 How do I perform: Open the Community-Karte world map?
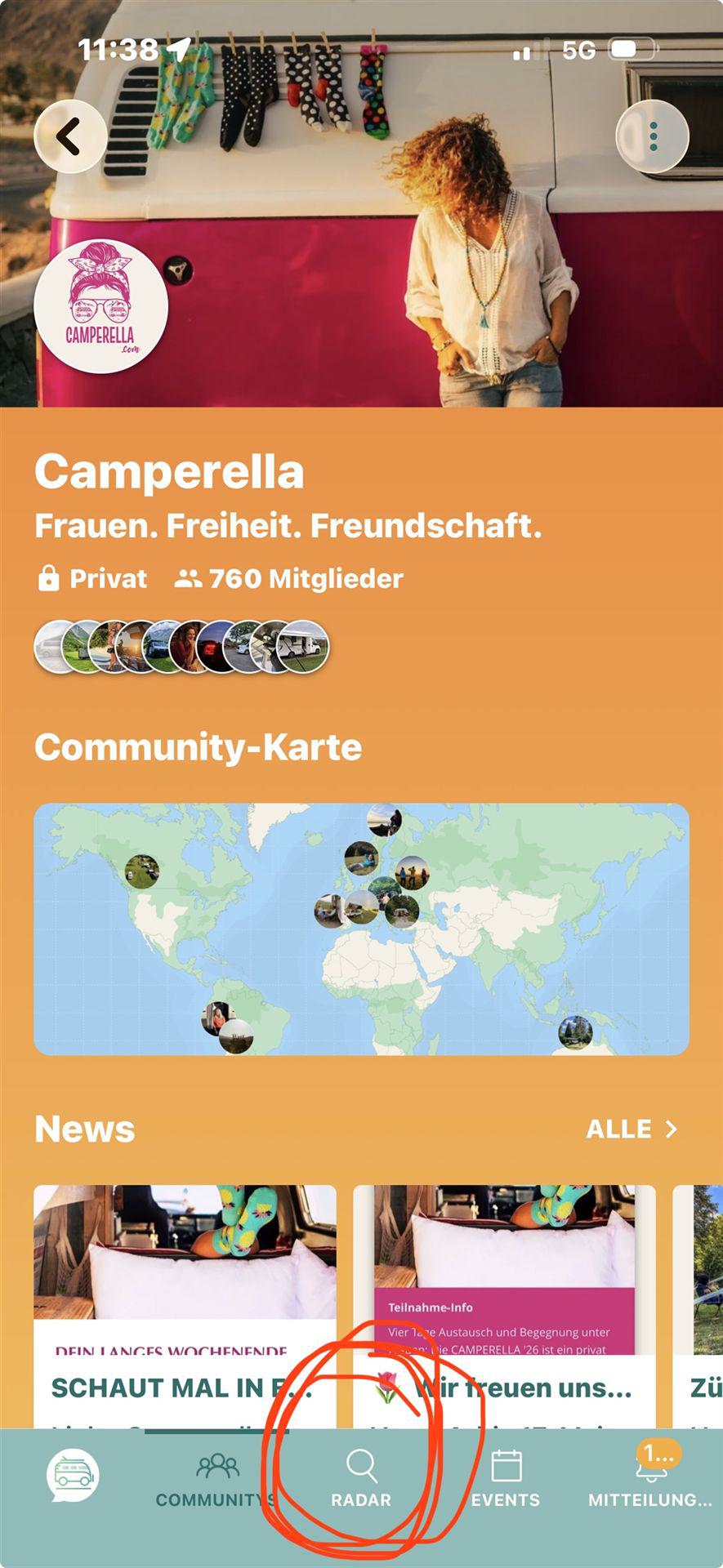(361, 929)
